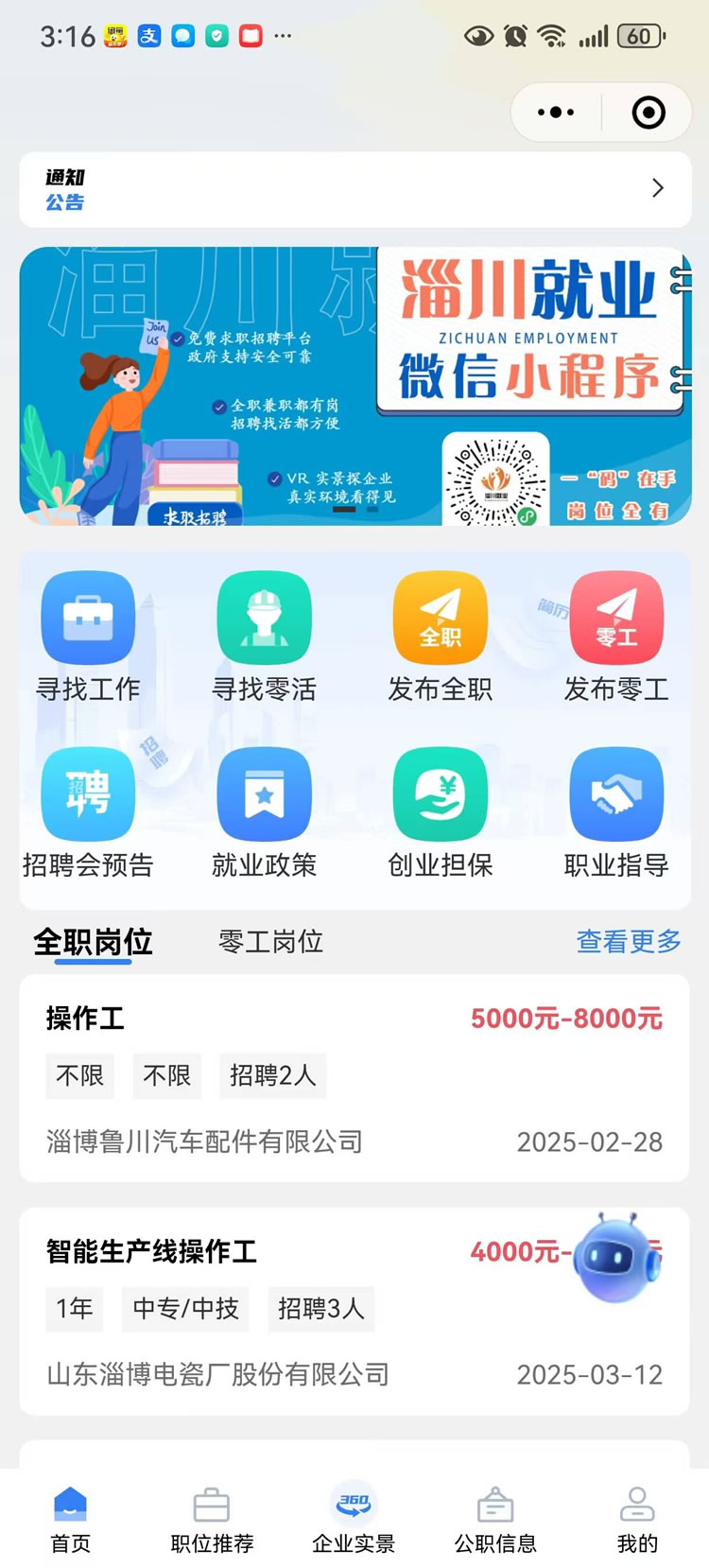Viewport: 709px width, 1568px height.
Task: Open the 智能生产线操作工 job card
Action: [354, 1311]
